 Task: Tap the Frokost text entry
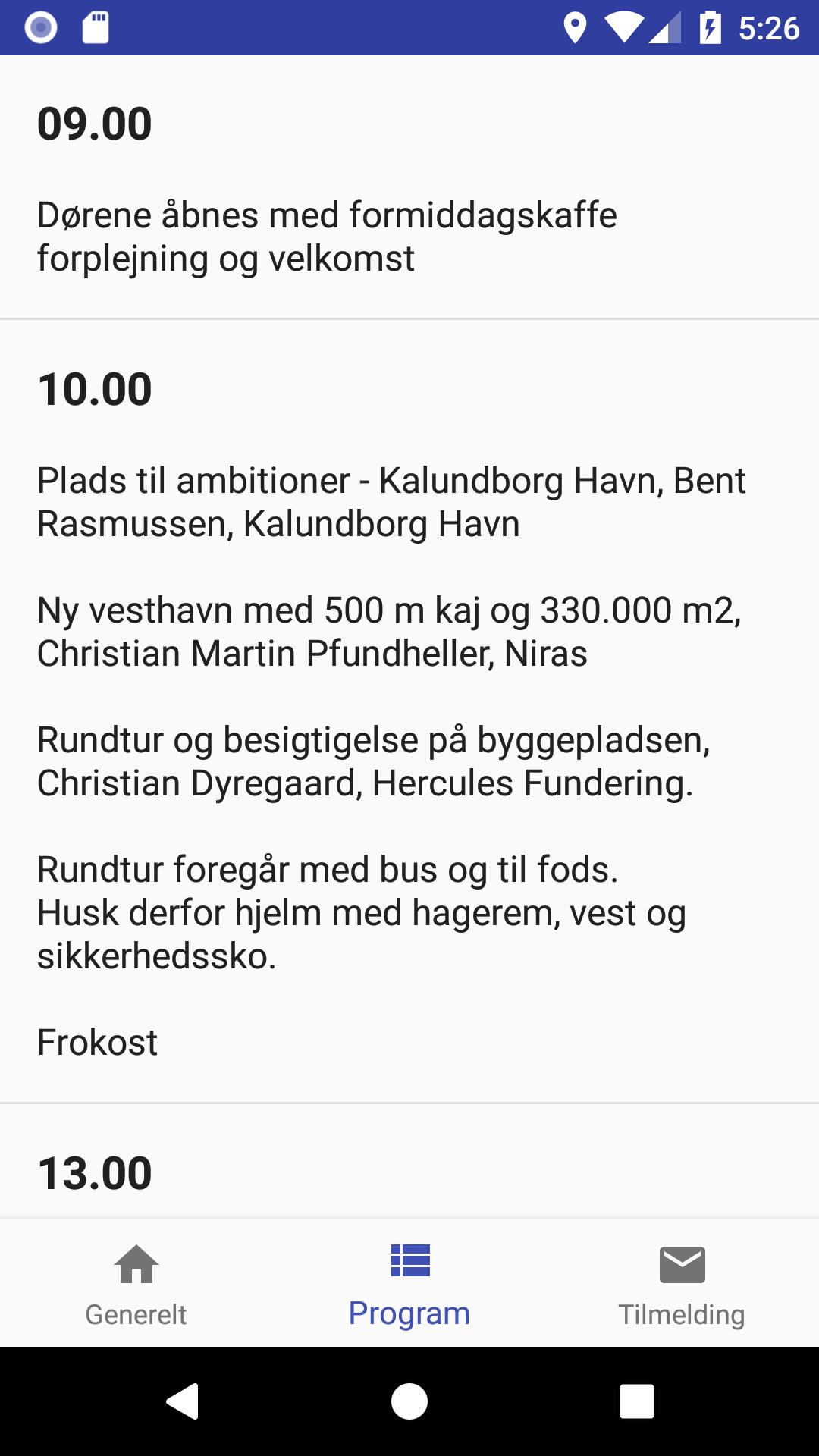tap(97, 1043)
